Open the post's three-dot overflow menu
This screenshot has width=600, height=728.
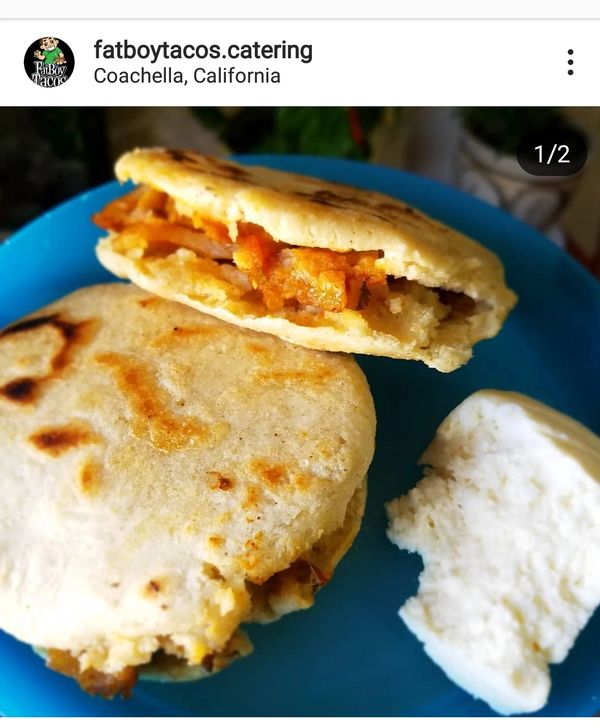click(x=570, y=62)
